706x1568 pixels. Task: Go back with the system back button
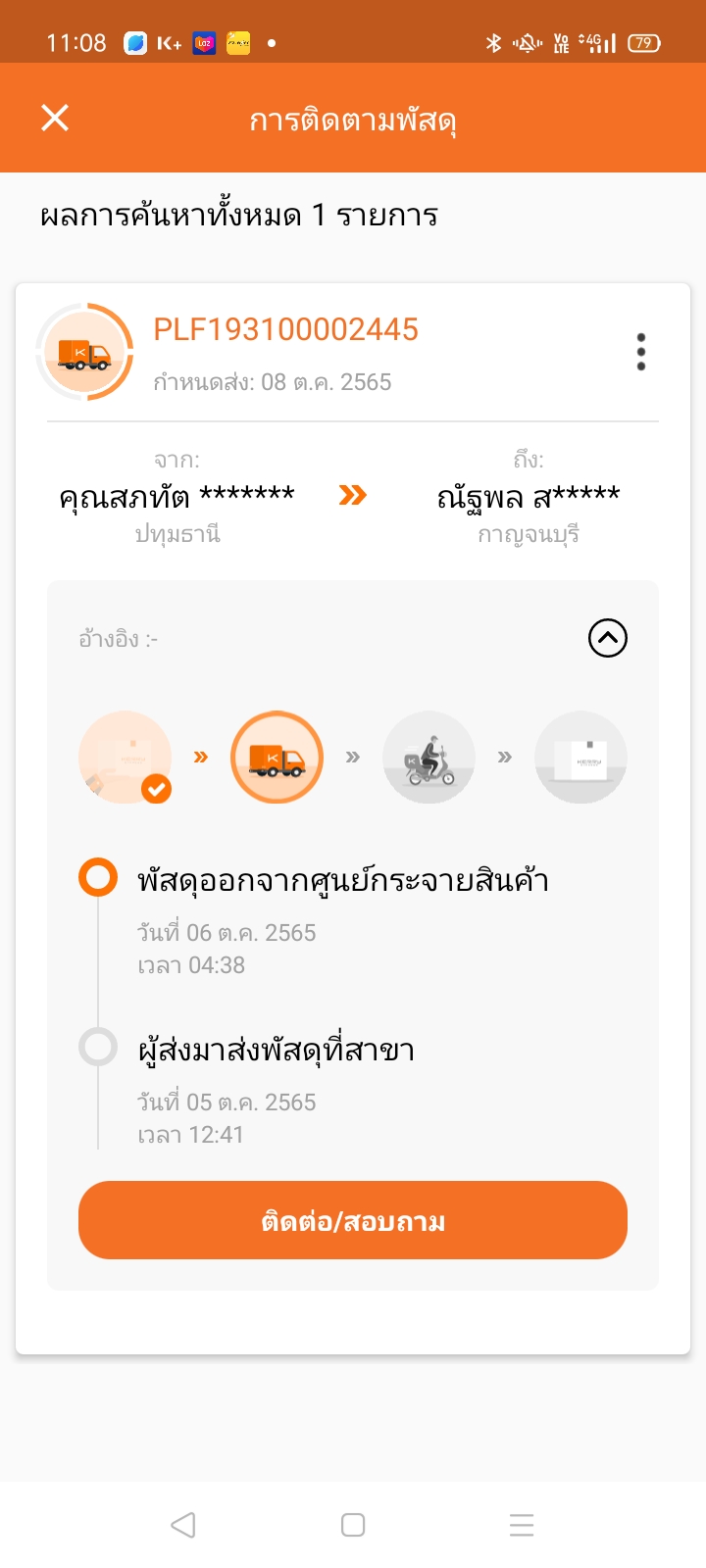coord(183,1525)
